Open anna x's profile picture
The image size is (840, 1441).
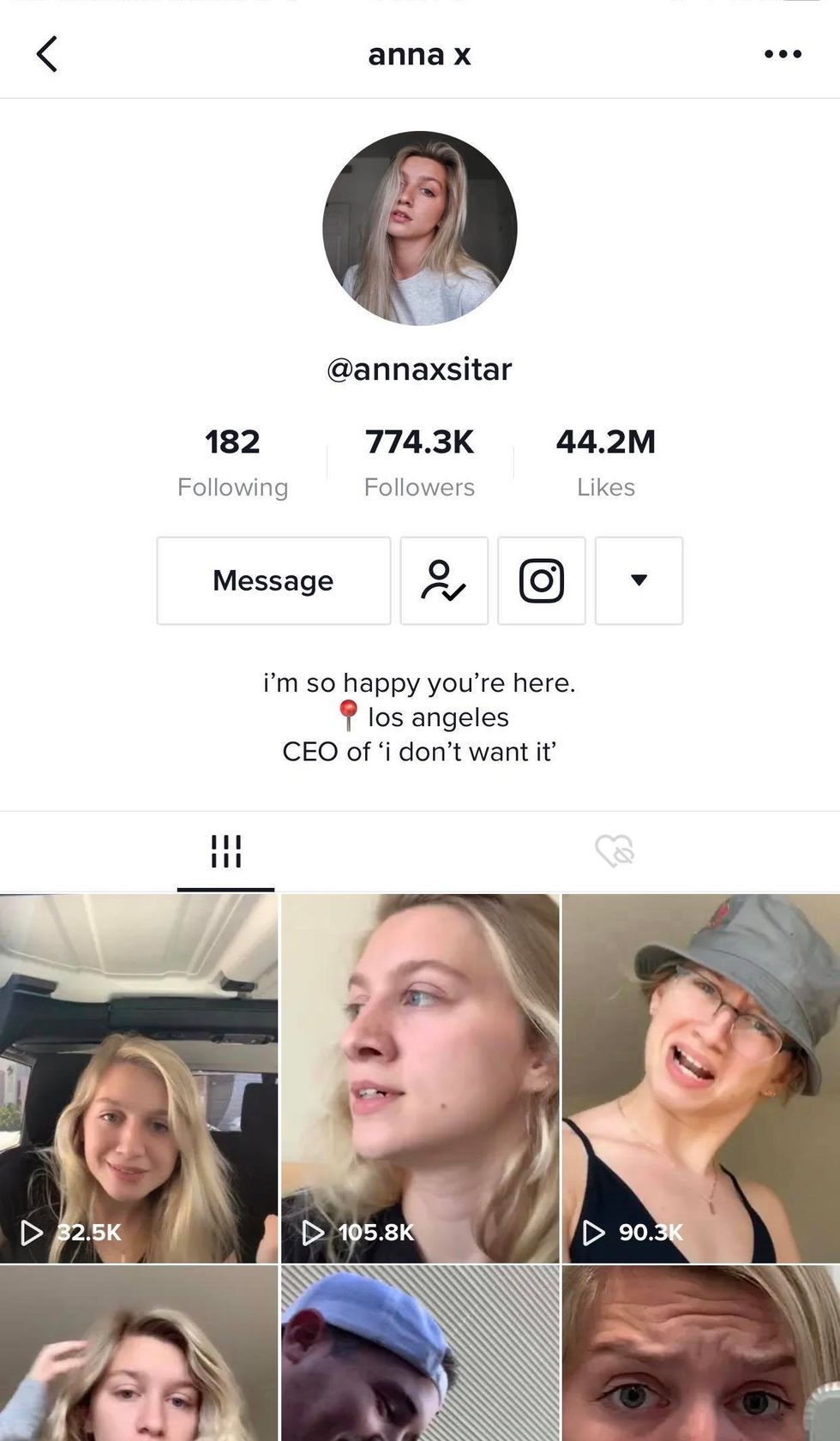(419, 228)
